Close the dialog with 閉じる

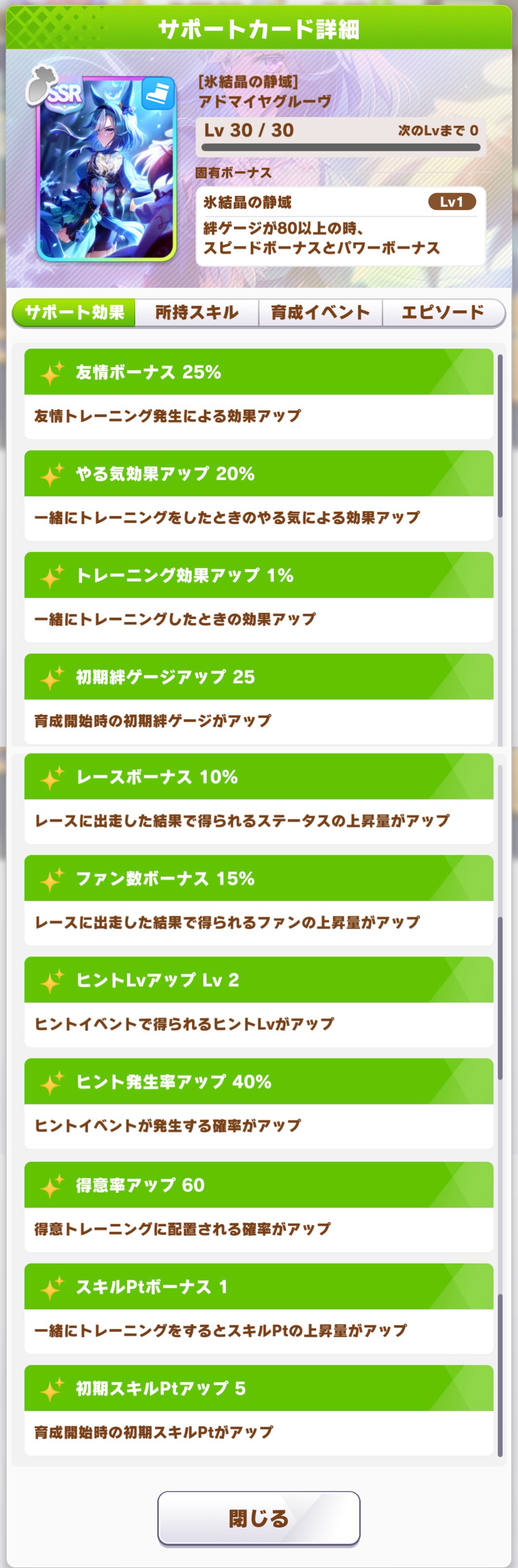tap(258, 1517)
